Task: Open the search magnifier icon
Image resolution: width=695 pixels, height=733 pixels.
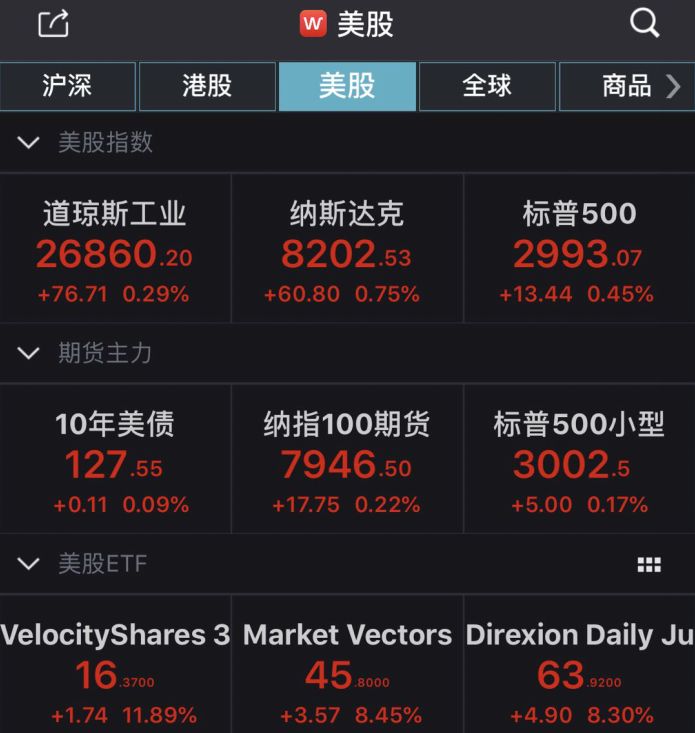Action: point(645,23)
